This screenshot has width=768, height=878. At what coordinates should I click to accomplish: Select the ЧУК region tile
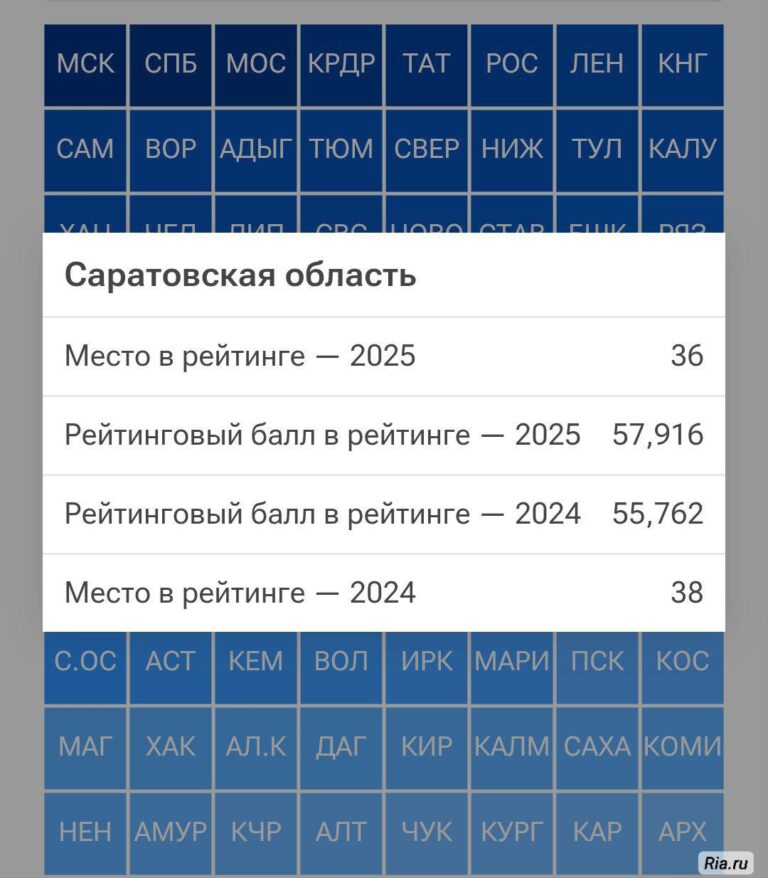point(426,832)
